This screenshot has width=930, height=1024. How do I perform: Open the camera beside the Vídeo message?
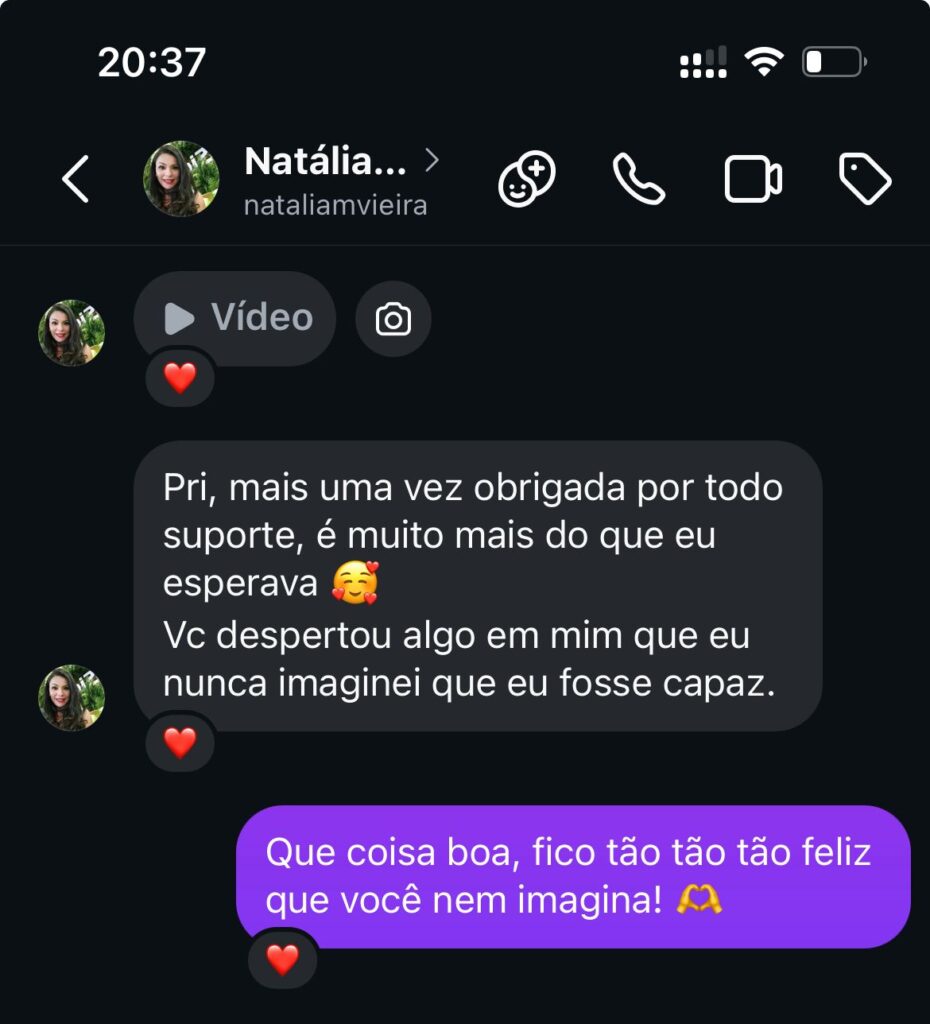tap(393, 319)
